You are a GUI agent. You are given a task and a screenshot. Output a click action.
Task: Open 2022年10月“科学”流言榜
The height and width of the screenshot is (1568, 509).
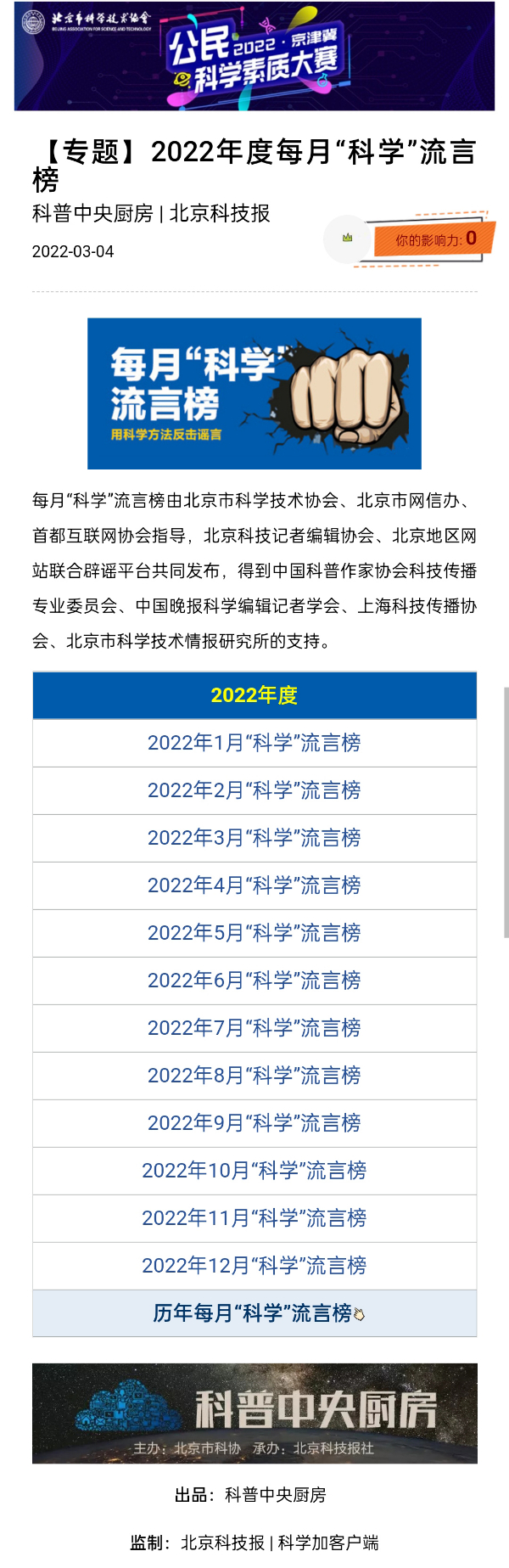[255, 1171]
